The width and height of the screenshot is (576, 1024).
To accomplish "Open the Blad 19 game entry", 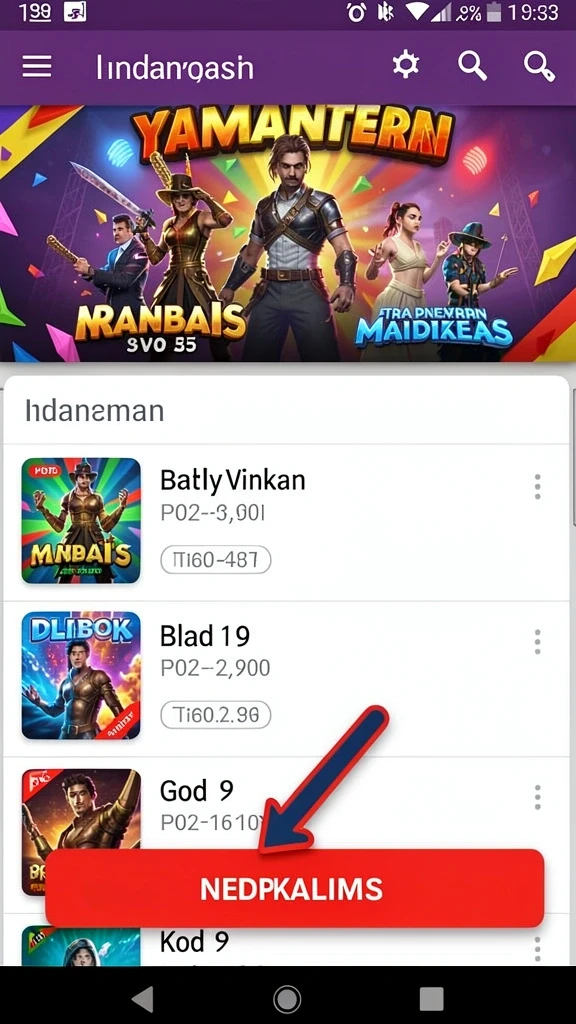I will point(286,679).
